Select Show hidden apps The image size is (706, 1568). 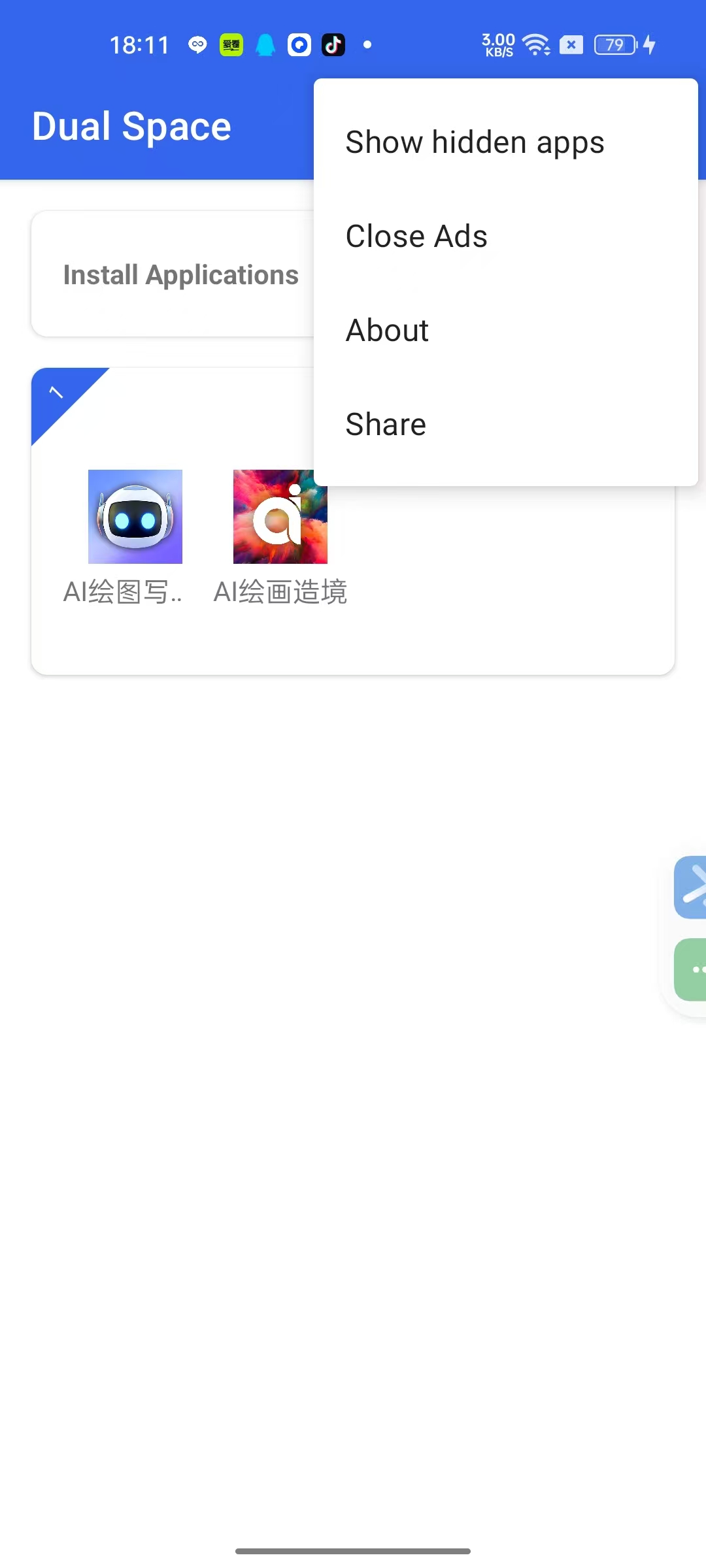pyautogui.click(x=475, y=142)
